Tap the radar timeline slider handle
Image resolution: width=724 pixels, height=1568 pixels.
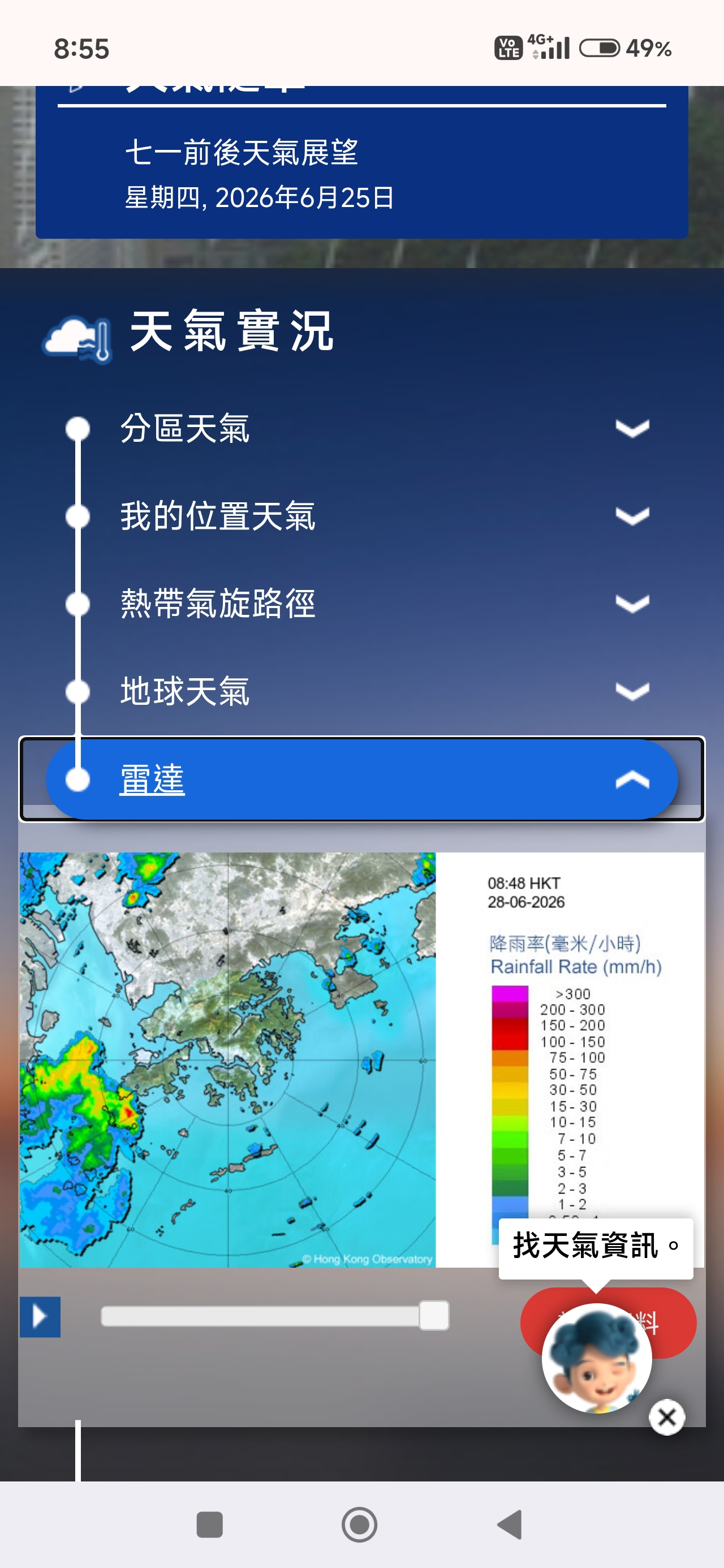(x=434, y=1315)
